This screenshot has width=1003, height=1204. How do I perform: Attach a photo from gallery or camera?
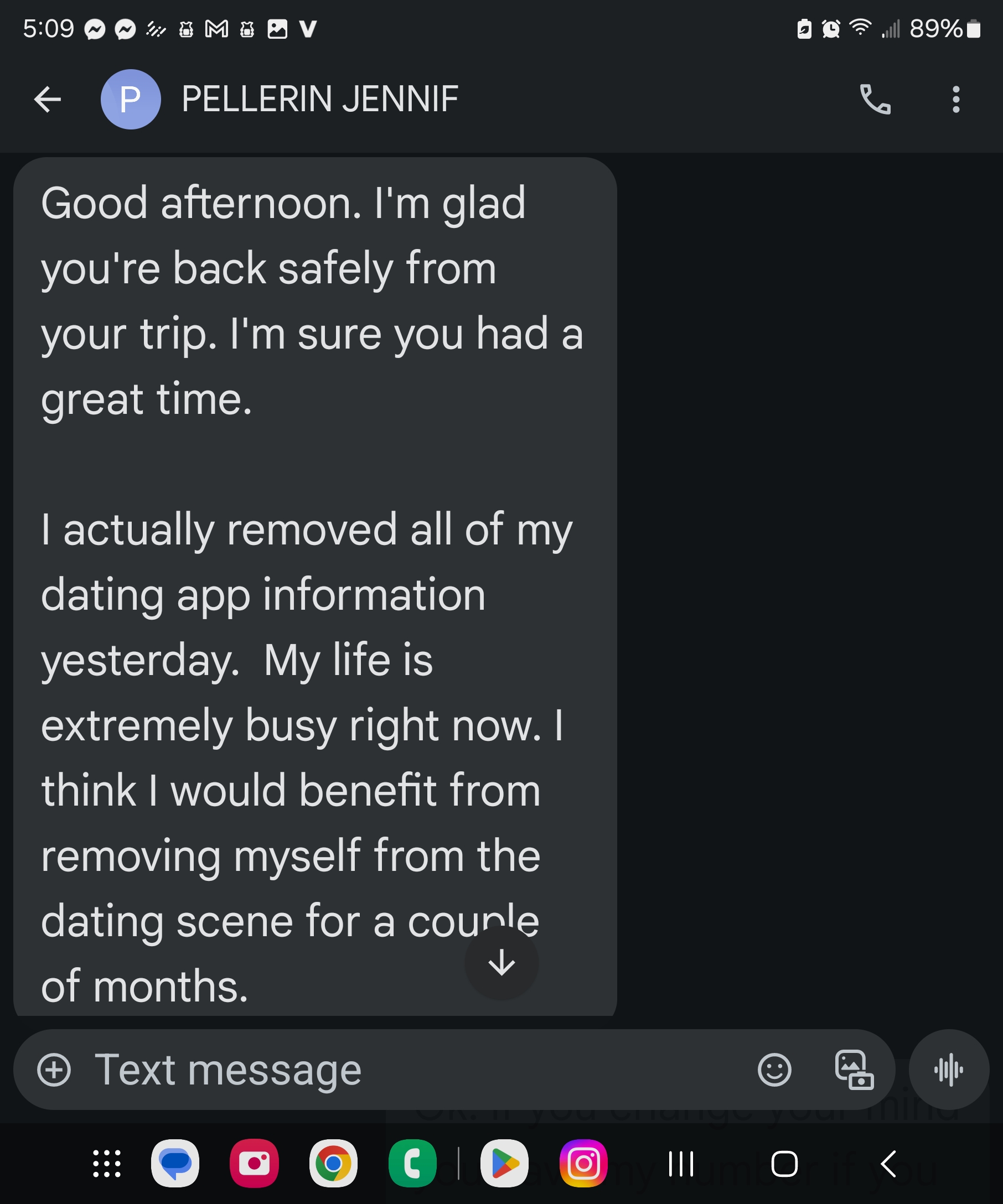854,1070
